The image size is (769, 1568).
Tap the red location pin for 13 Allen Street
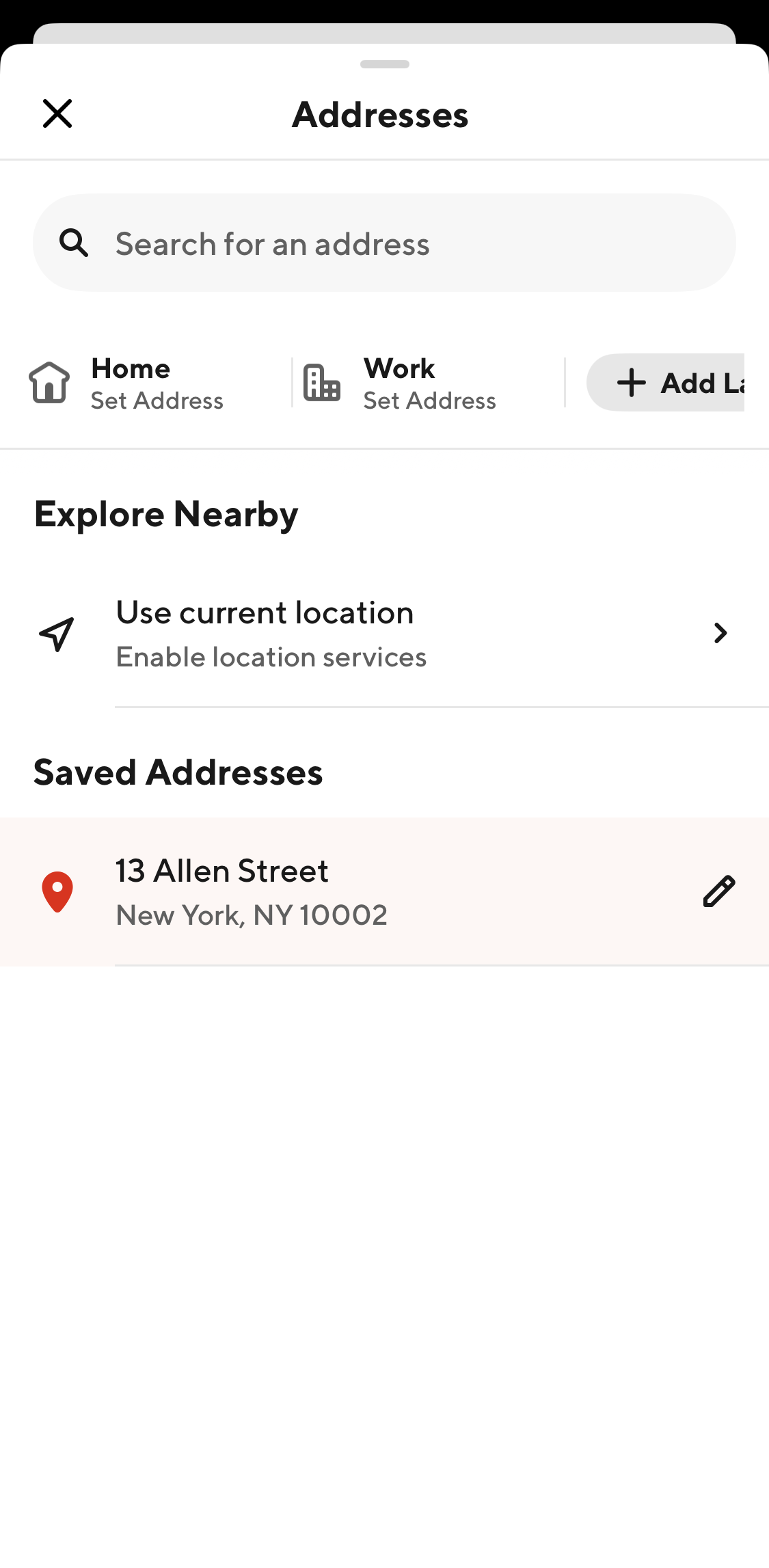tap(58, 891)
